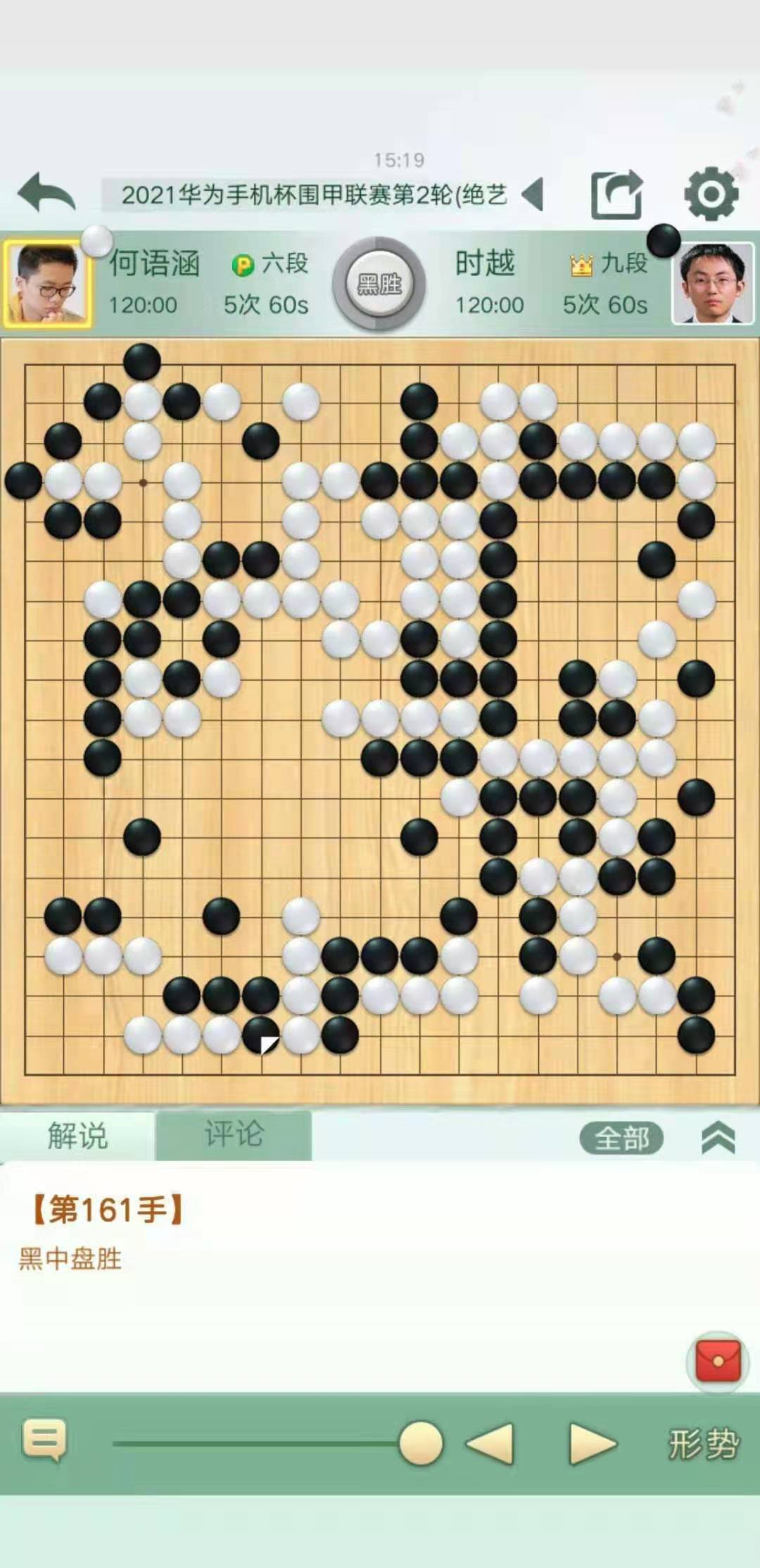Open the comment chat bubble

(45, 1440)
